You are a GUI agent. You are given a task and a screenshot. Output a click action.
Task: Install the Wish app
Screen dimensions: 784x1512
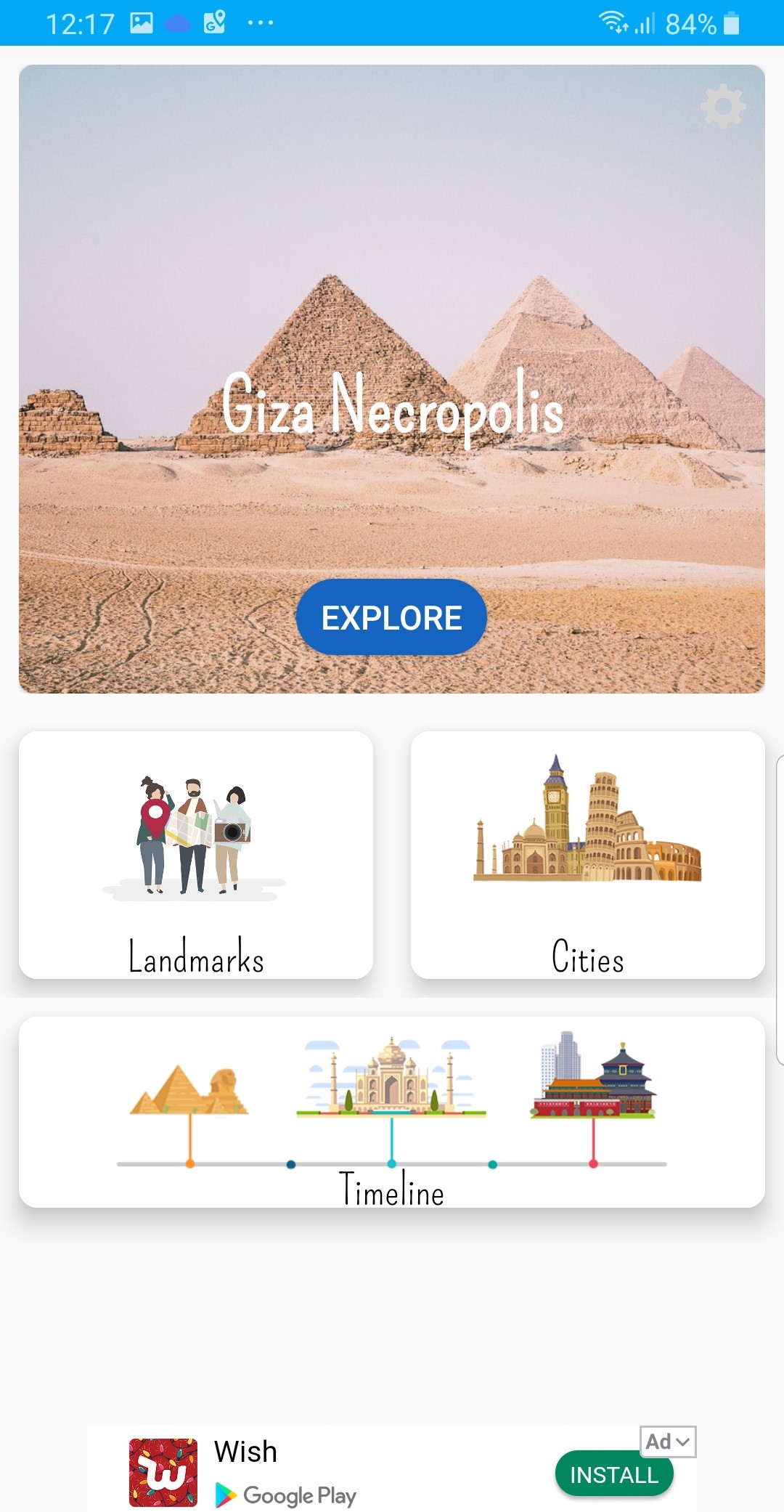click(x=613, y=1474)
